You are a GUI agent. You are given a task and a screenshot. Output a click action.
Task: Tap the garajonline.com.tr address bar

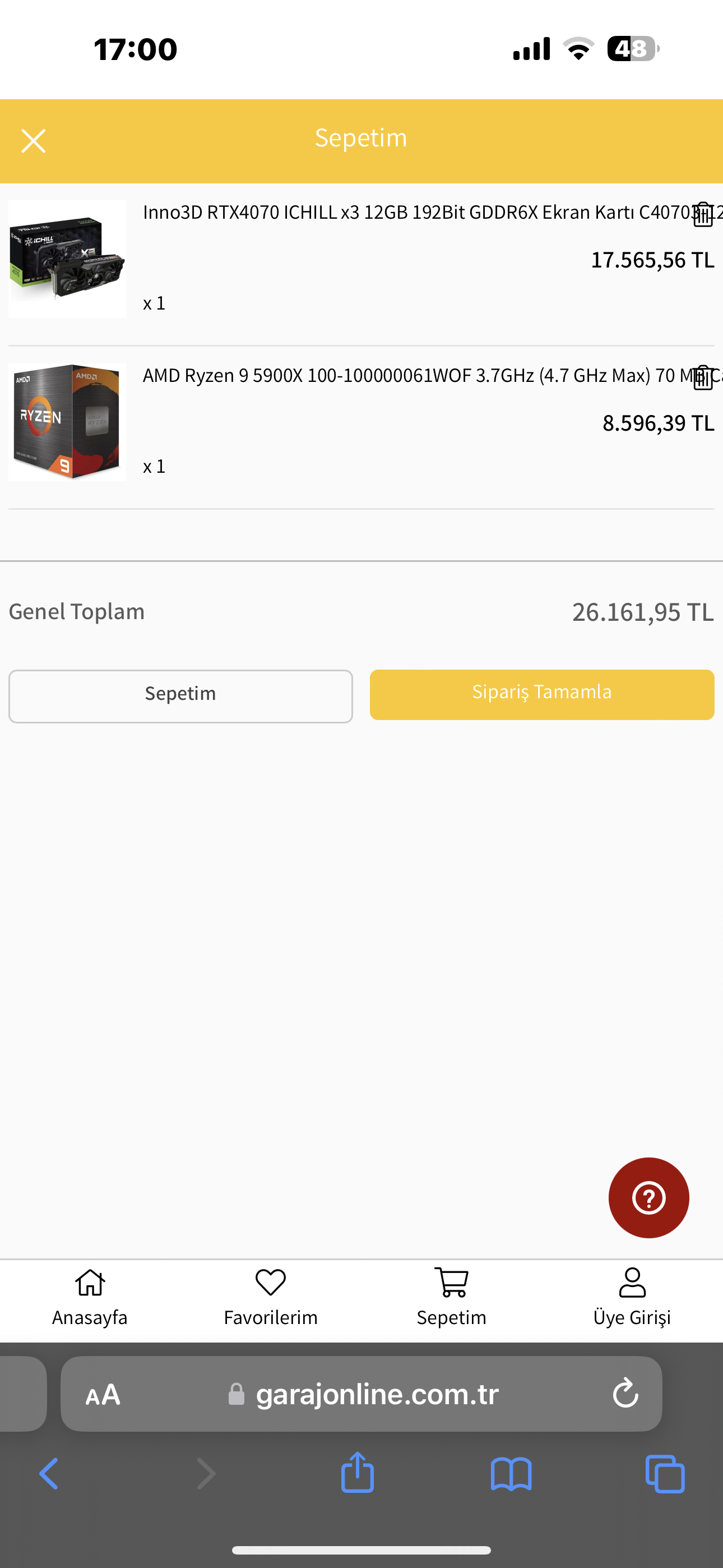pyautogui.click(x=377, y=1393)
